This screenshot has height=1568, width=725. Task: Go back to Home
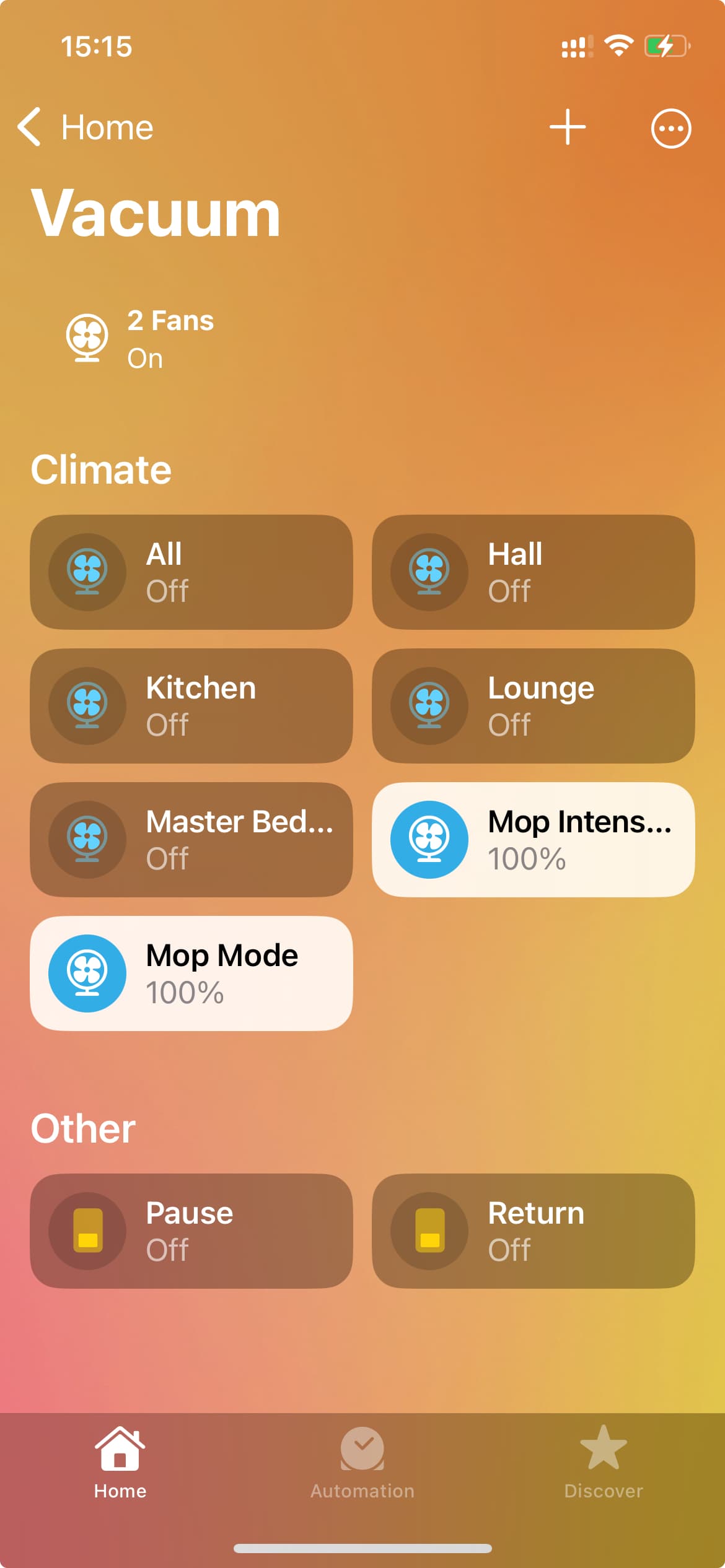coord(86,128)
